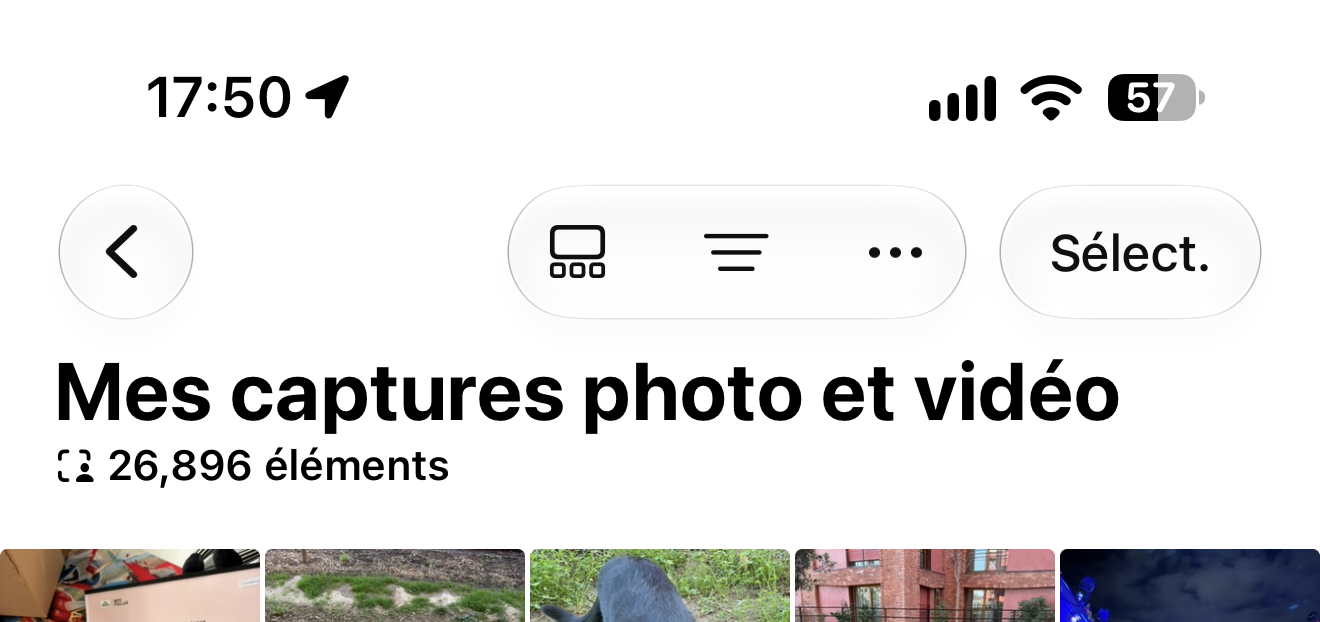Open the grassy dirt mound photo

coord(395,585)
